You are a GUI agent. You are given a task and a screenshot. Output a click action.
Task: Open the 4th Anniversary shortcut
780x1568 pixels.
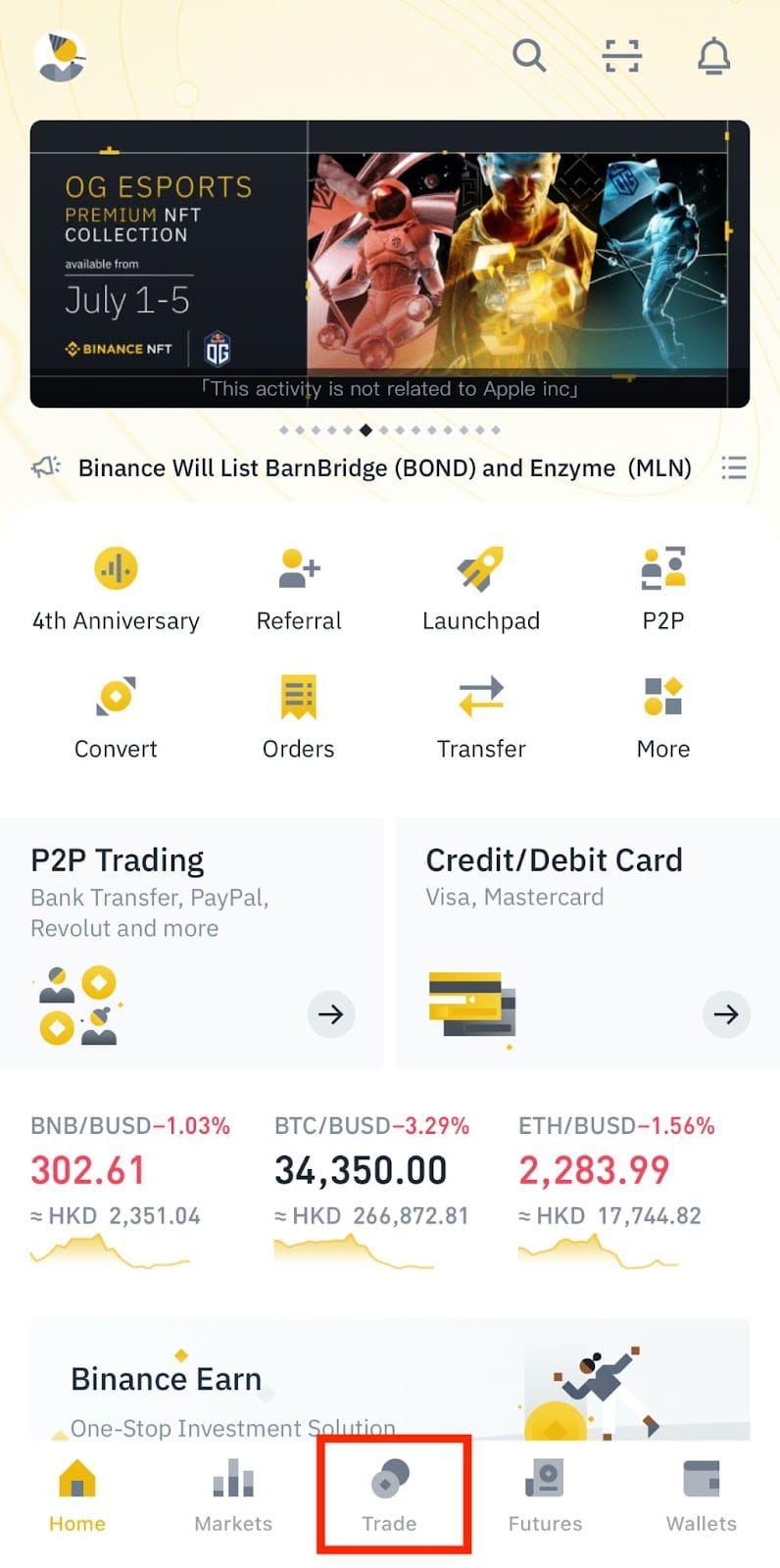coord(116,590)
